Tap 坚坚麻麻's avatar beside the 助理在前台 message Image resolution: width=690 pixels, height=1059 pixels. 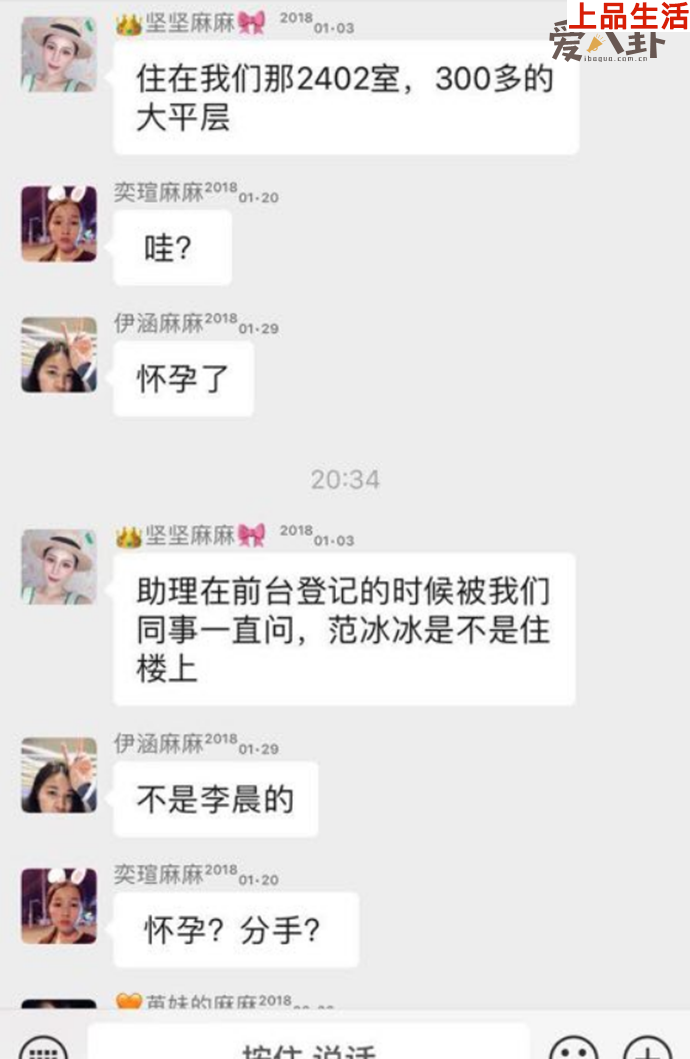59,567
